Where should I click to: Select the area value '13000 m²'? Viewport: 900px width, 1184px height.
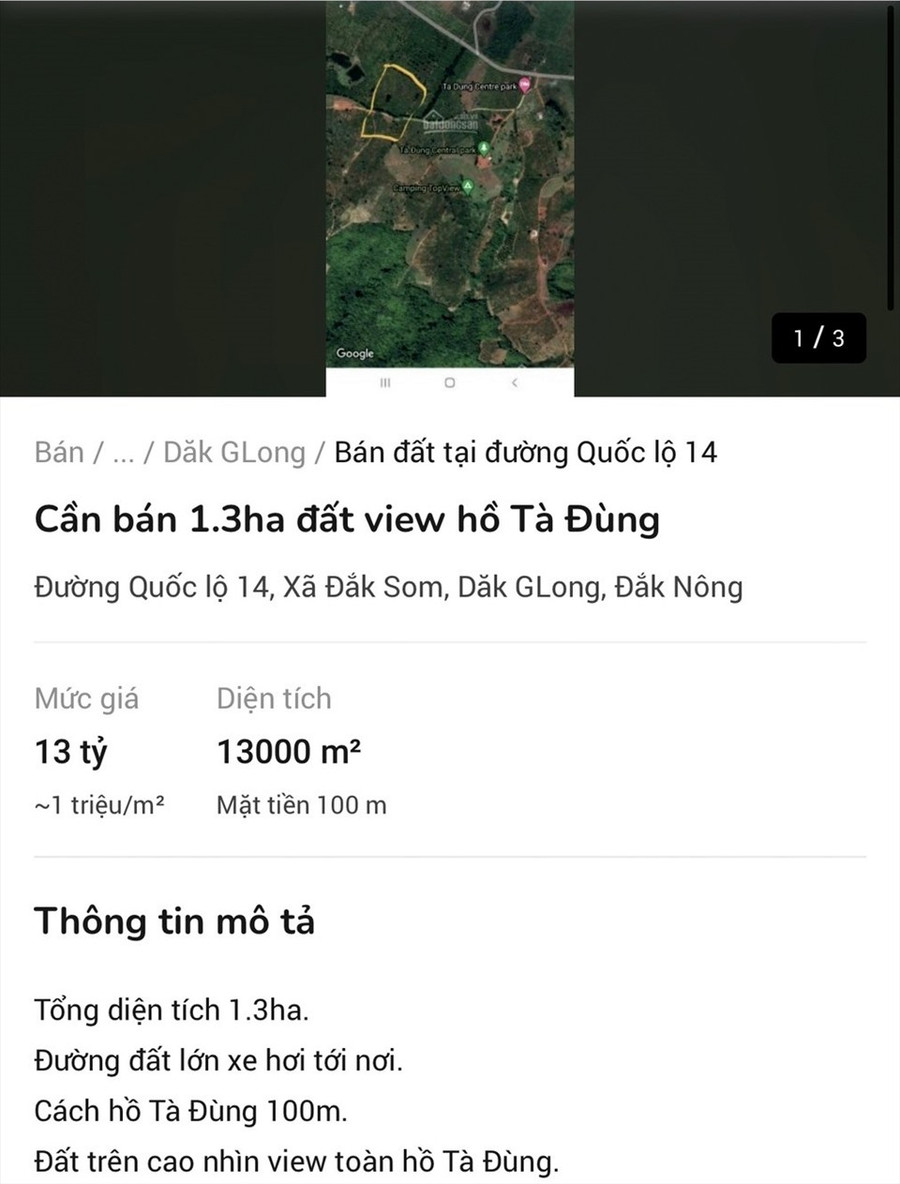click(x=289, y=751)
